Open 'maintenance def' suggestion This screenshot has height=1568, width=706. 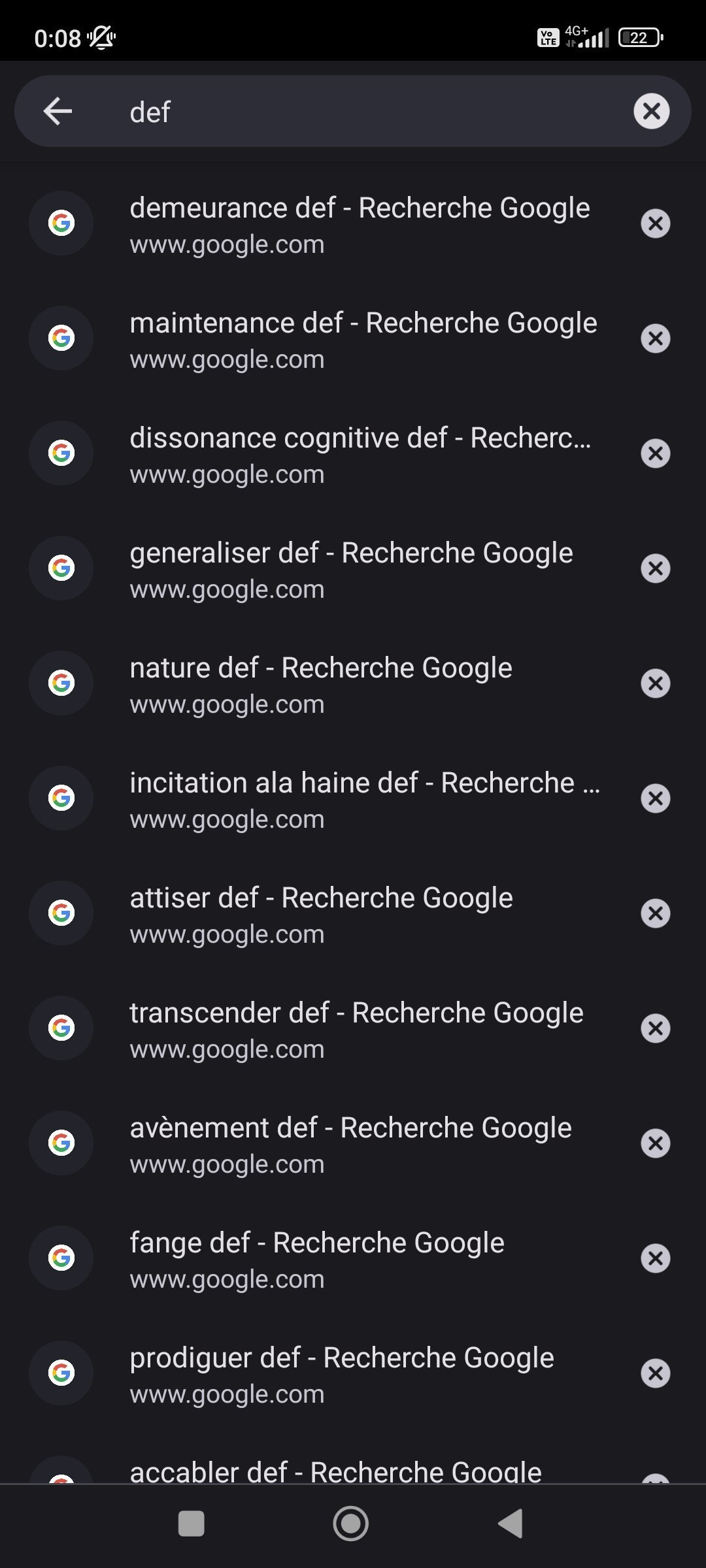pyautogui.click(x=353, y=339)
